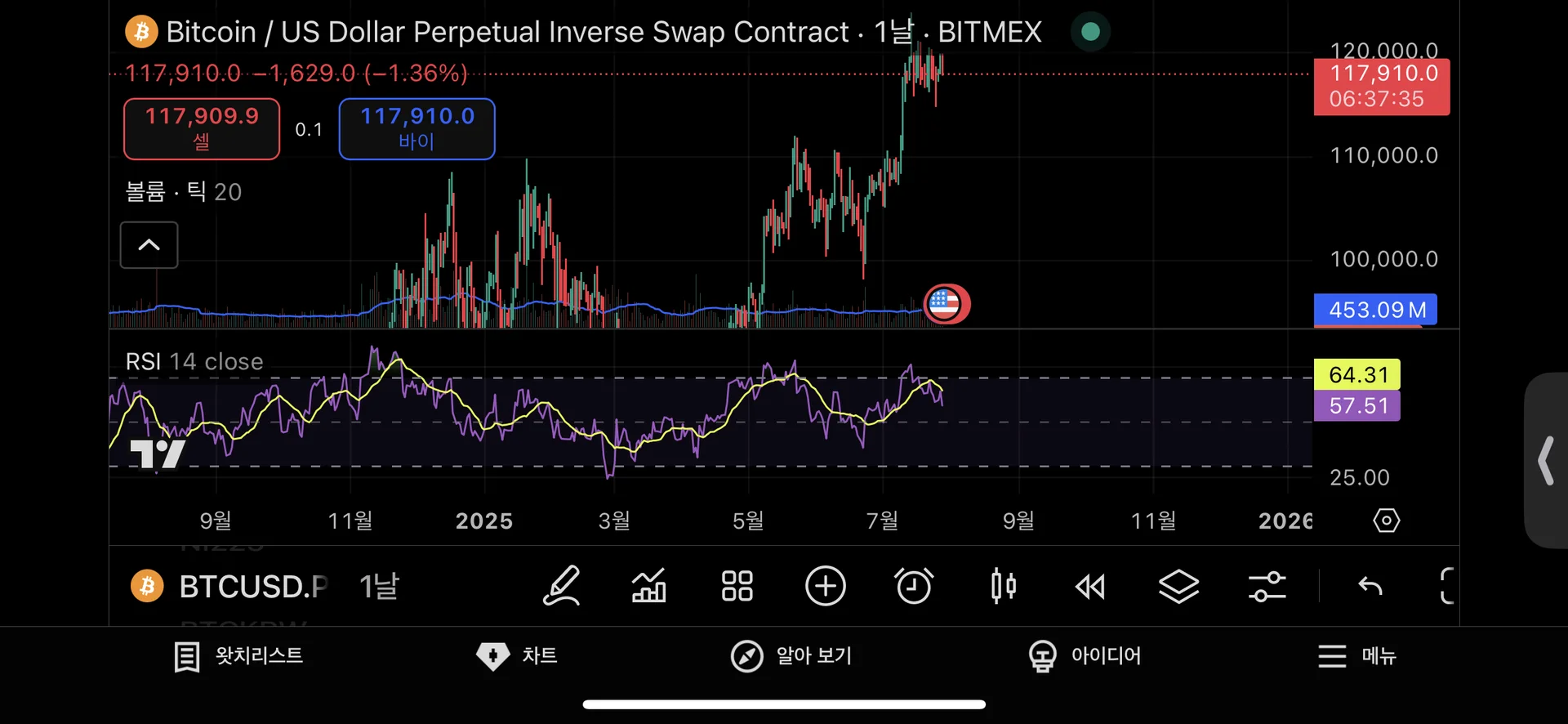
Task: Switch to the 알아 보기 tab
Action: [x=791, y=656]
